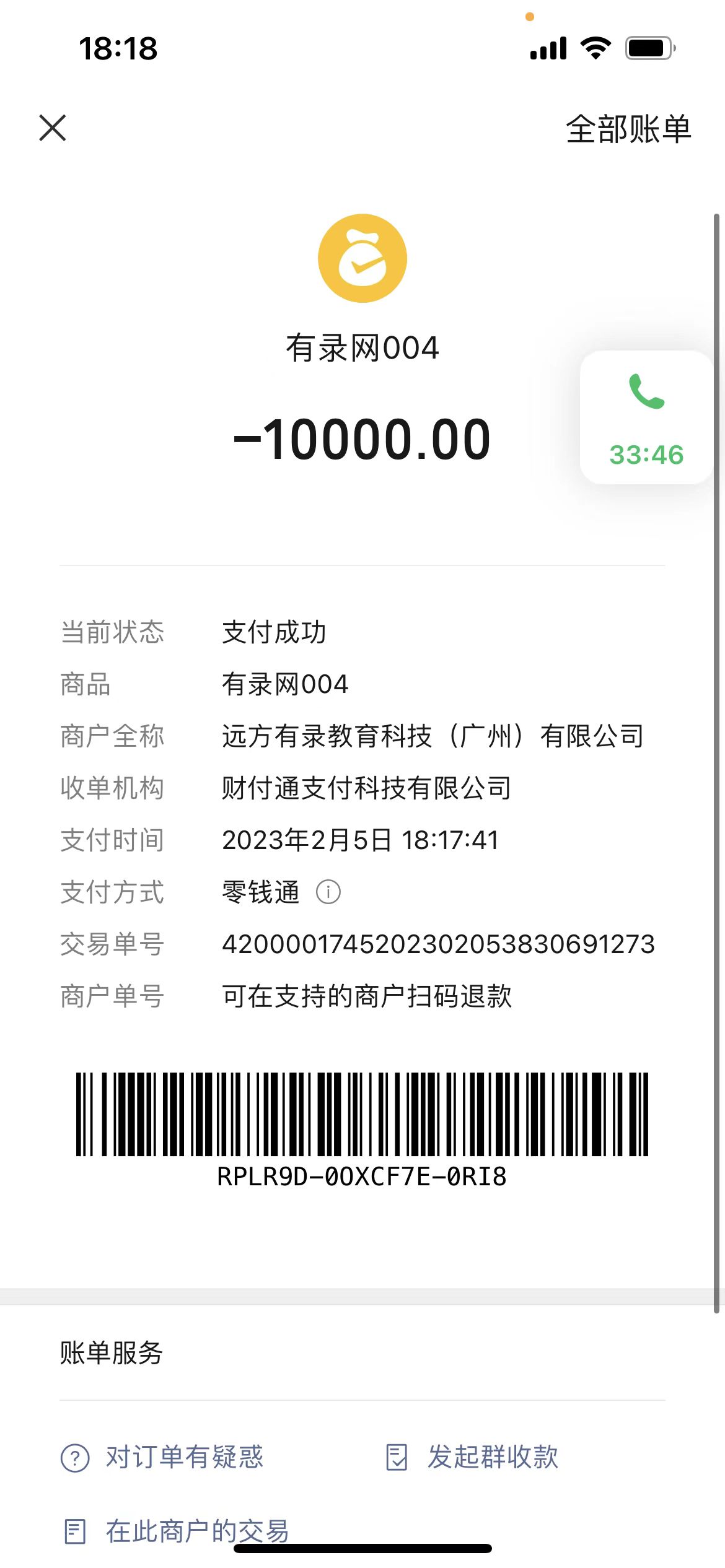
Task: Show info about 零钱通 payment method
Action: (x=328, y=892)
